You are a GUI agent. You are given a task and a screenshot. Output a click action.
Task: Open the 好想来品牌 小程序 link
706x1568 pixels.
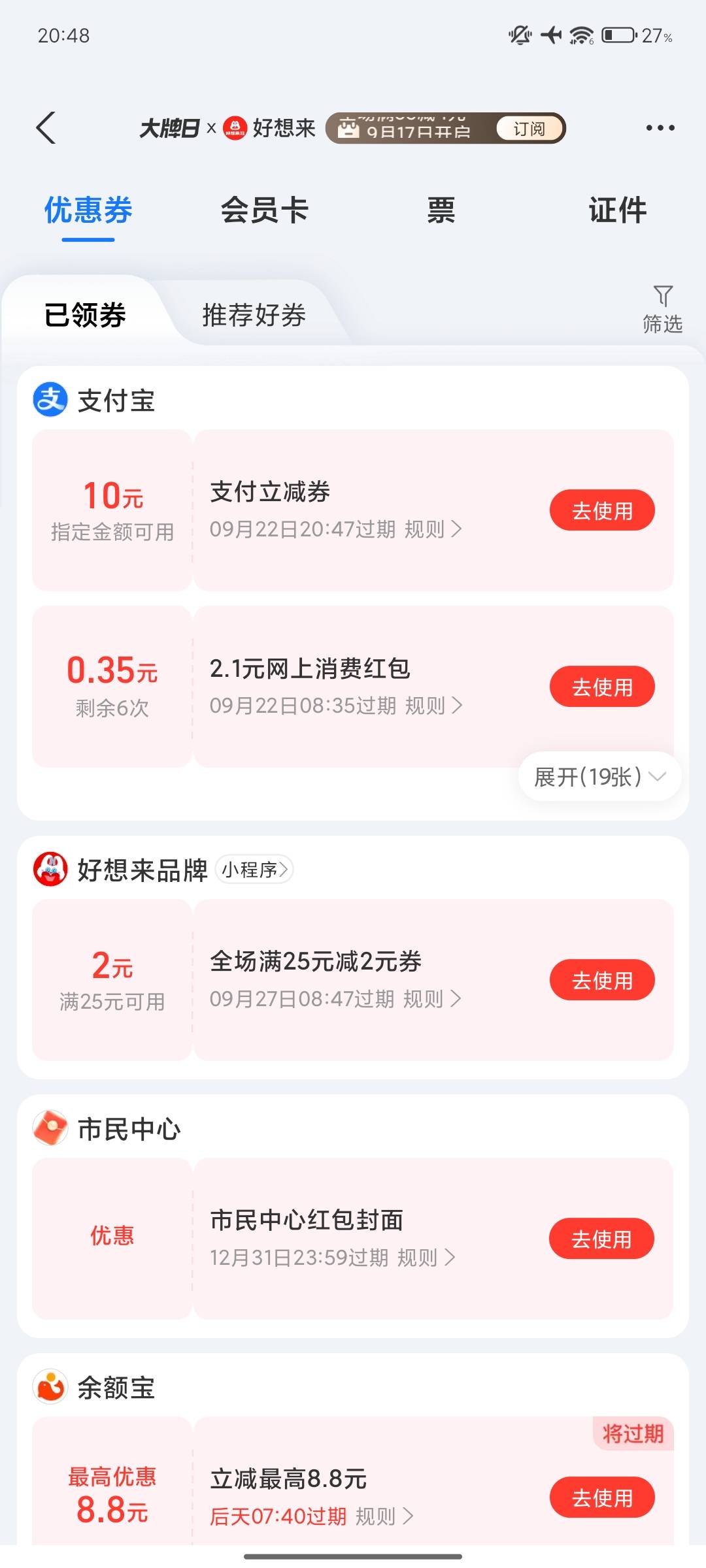coord(254,870)
